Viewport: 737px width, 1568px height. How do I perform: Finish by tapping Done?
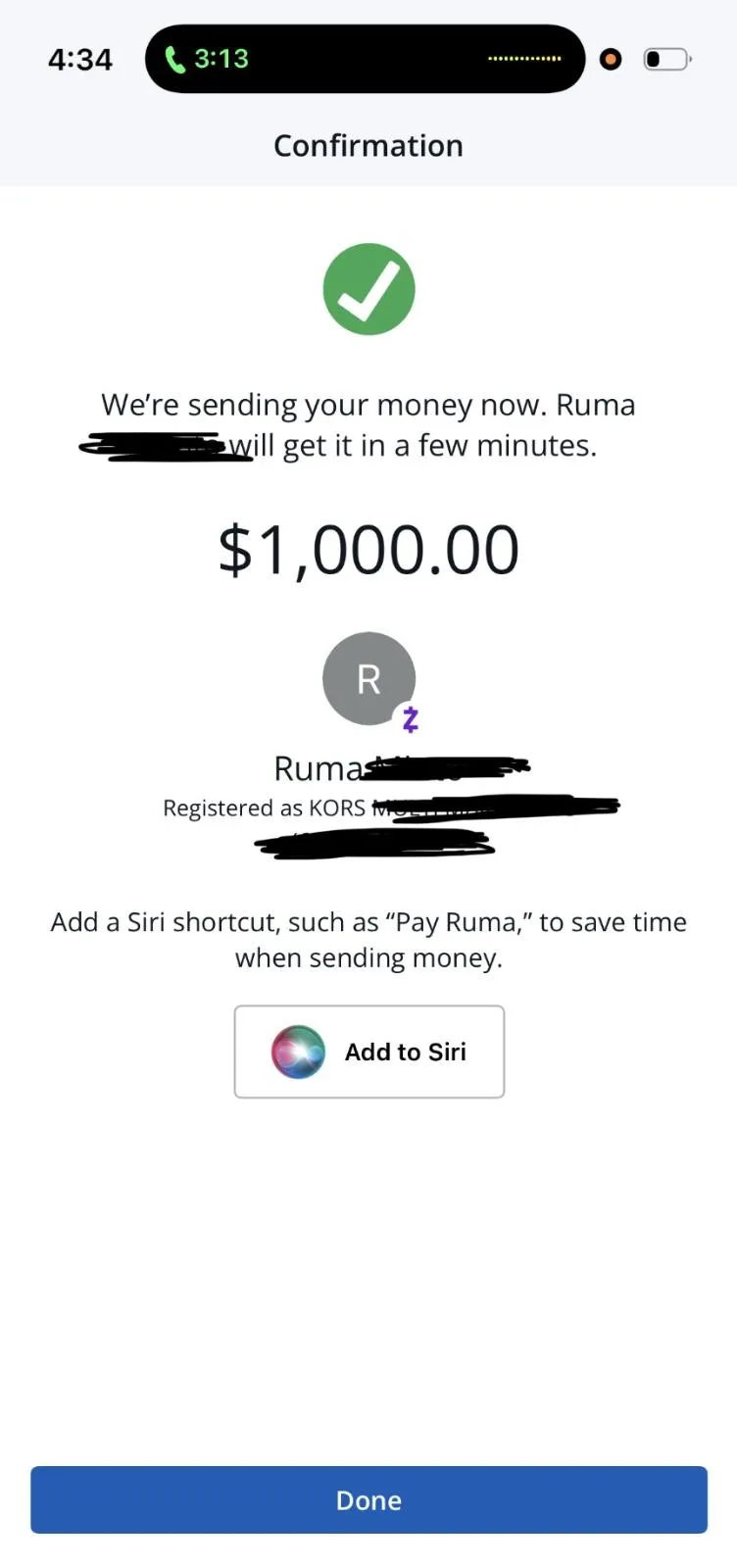[x=368, y=1499]
